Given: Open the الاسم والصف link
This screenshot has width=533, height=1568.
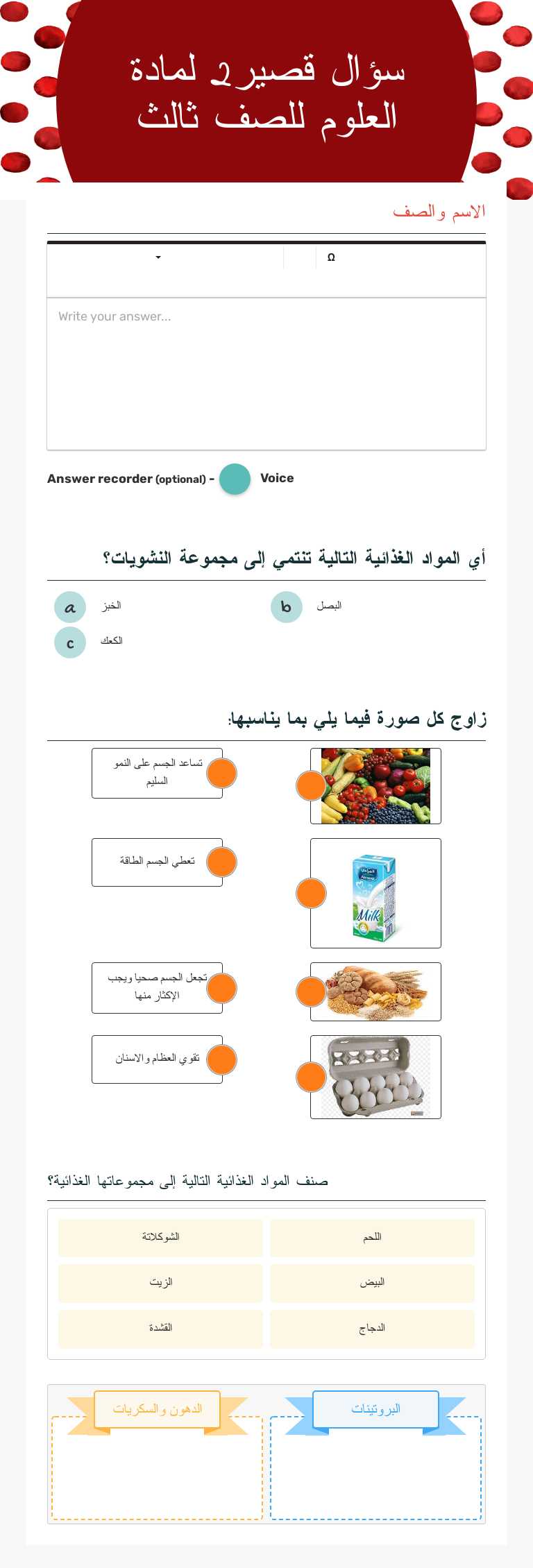Looking at the screenshot, I should 441,210.
